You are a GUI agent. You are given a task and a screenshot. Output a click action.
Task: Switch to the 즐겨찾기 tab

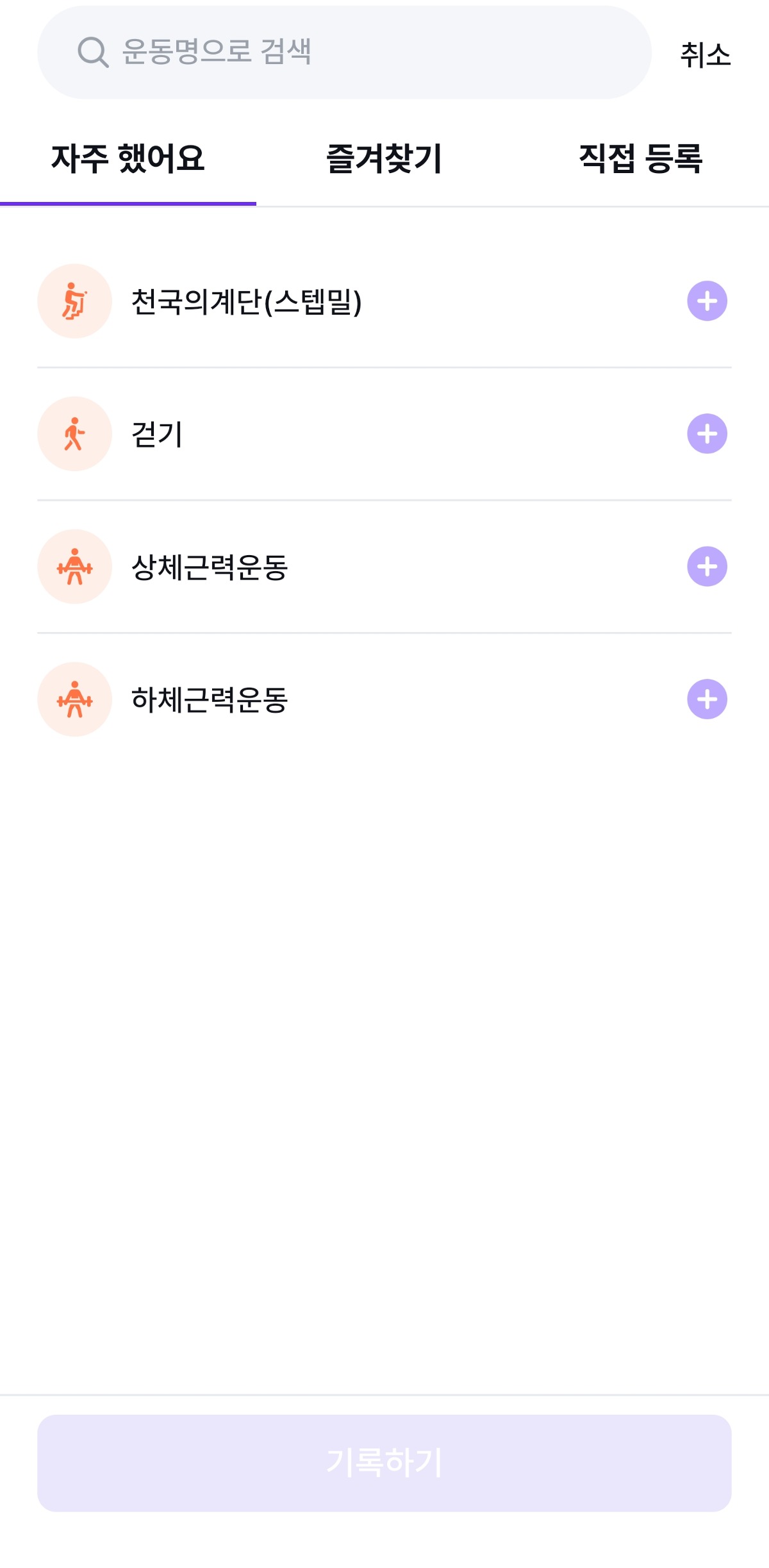point(384,159)
